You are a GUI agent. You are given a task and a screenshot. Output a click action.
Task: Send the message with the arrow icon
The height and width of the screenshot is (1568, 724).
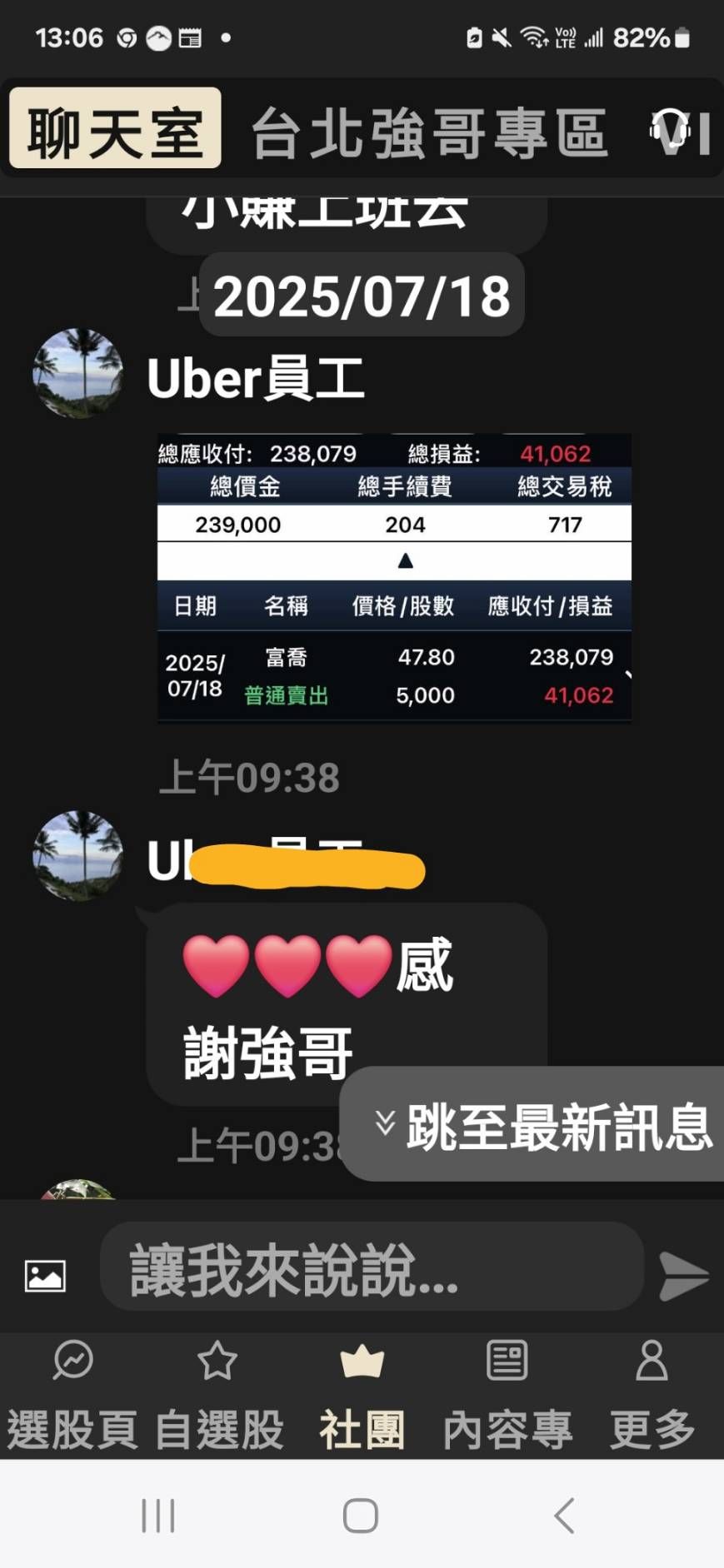(683, 1275)
